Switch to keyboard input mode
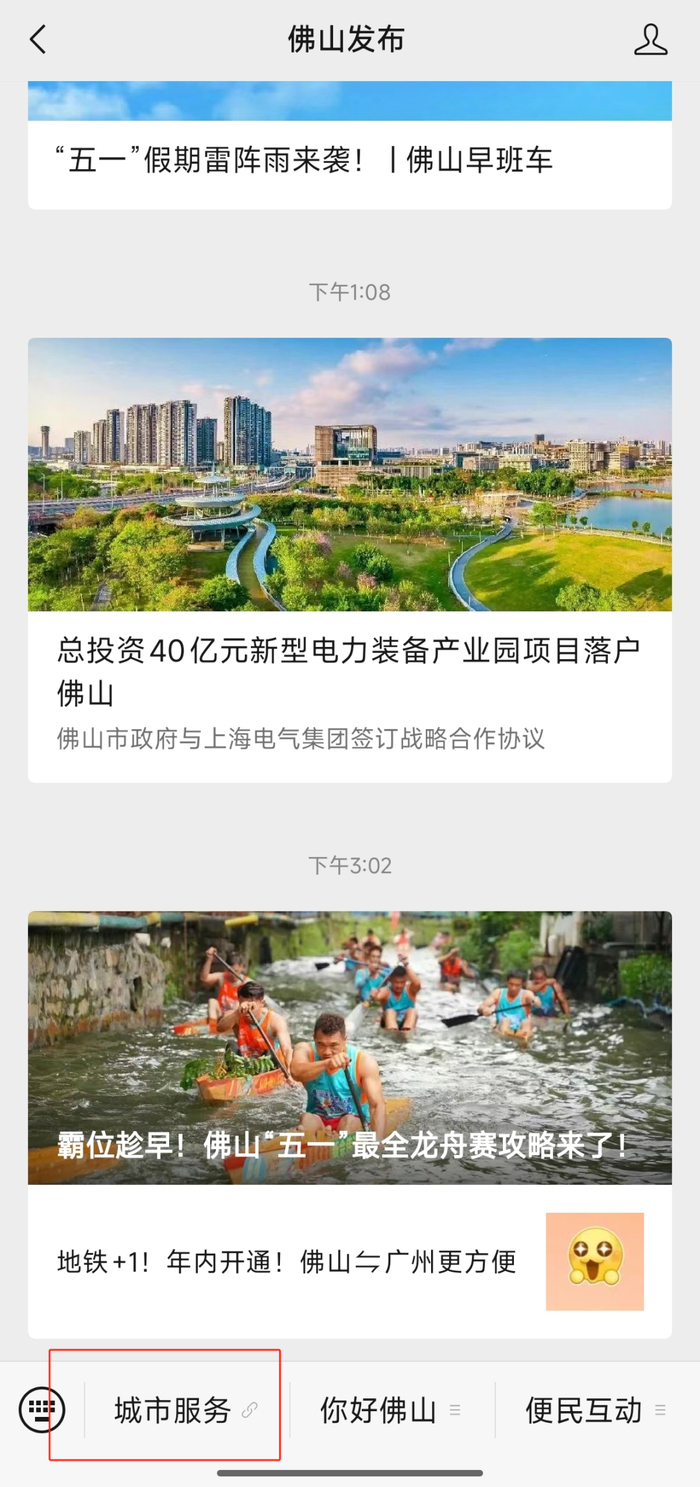 click(x=42, y=1410)
